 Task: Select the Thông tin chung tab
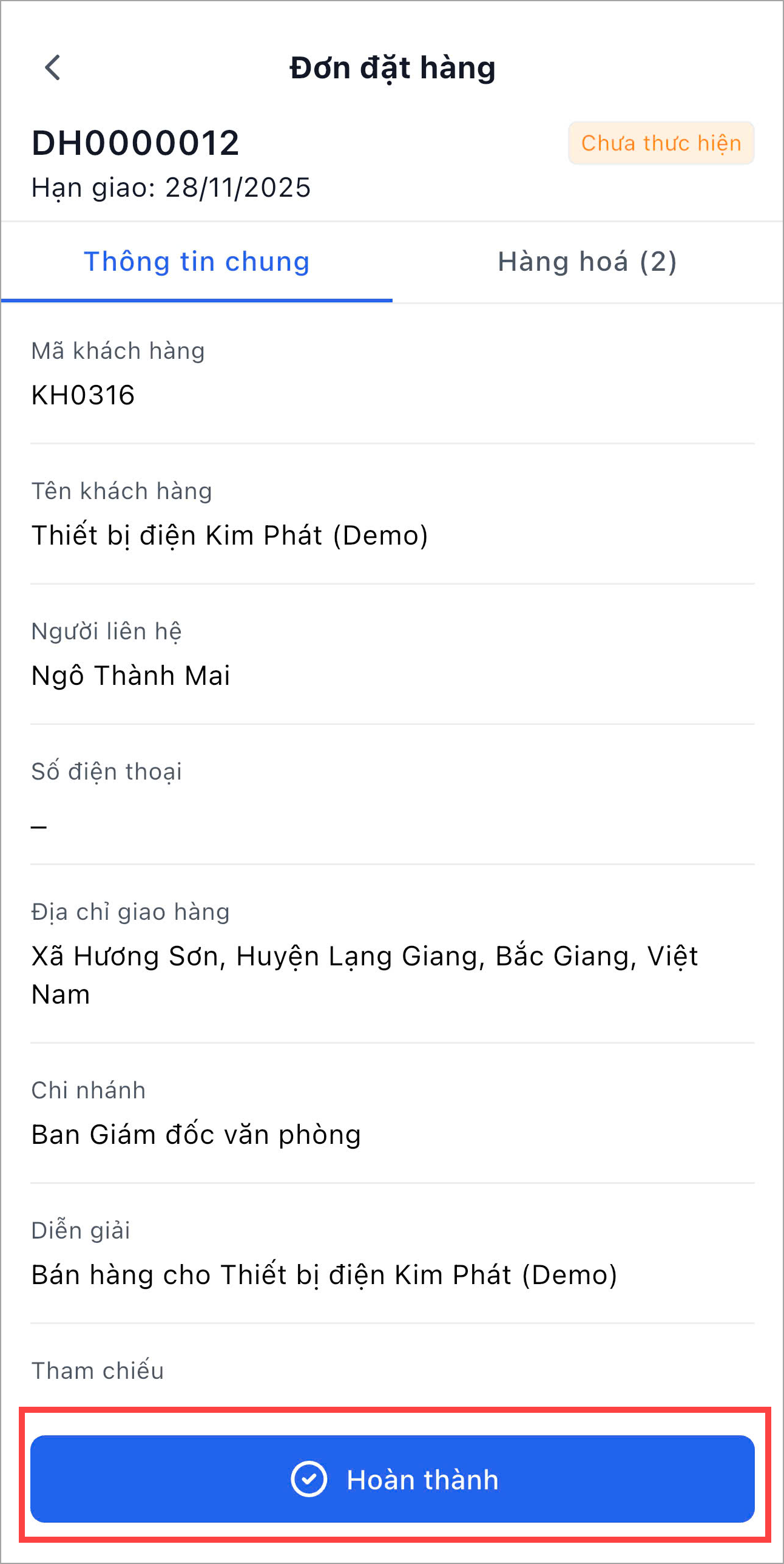click(197, 262)
